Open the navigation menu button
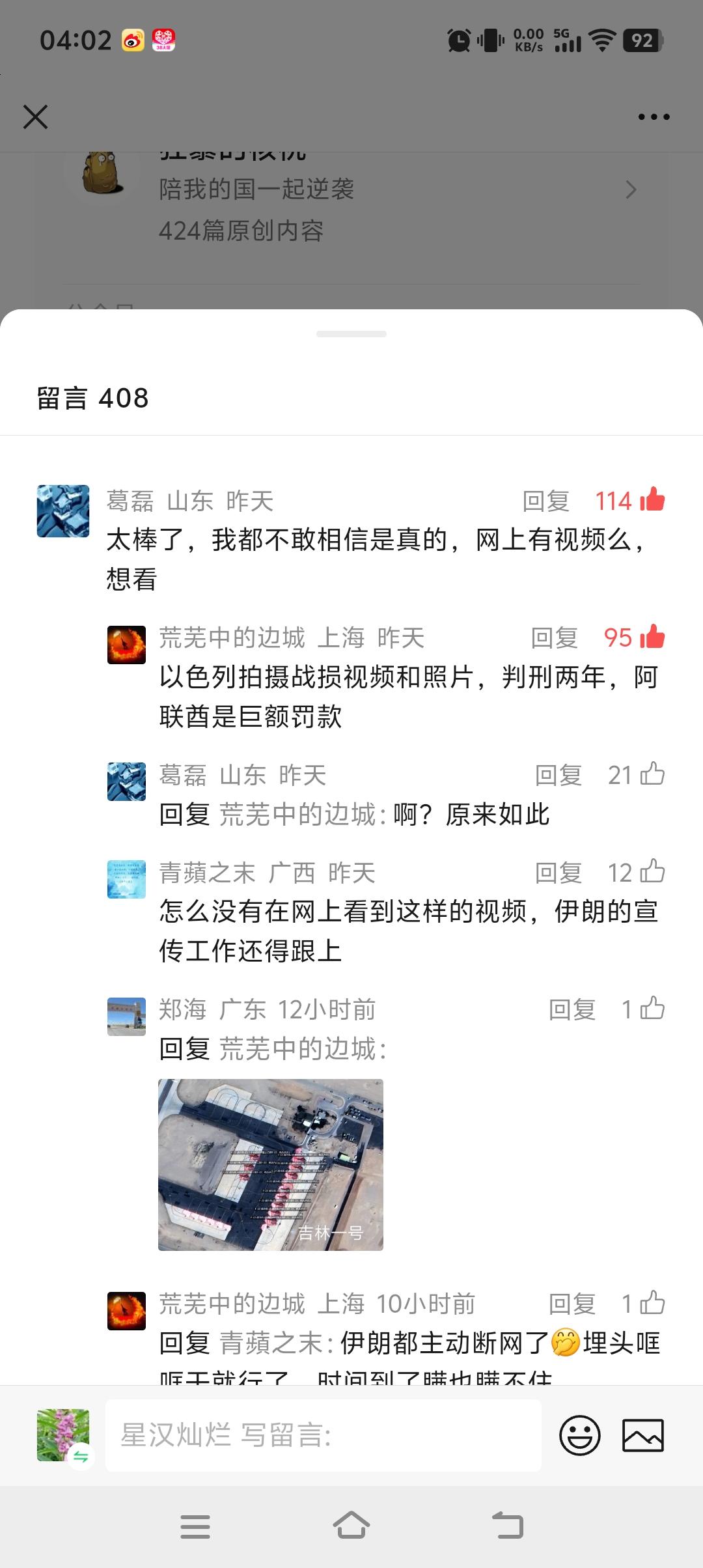Screen dimensions: 703x1568 195,1524
